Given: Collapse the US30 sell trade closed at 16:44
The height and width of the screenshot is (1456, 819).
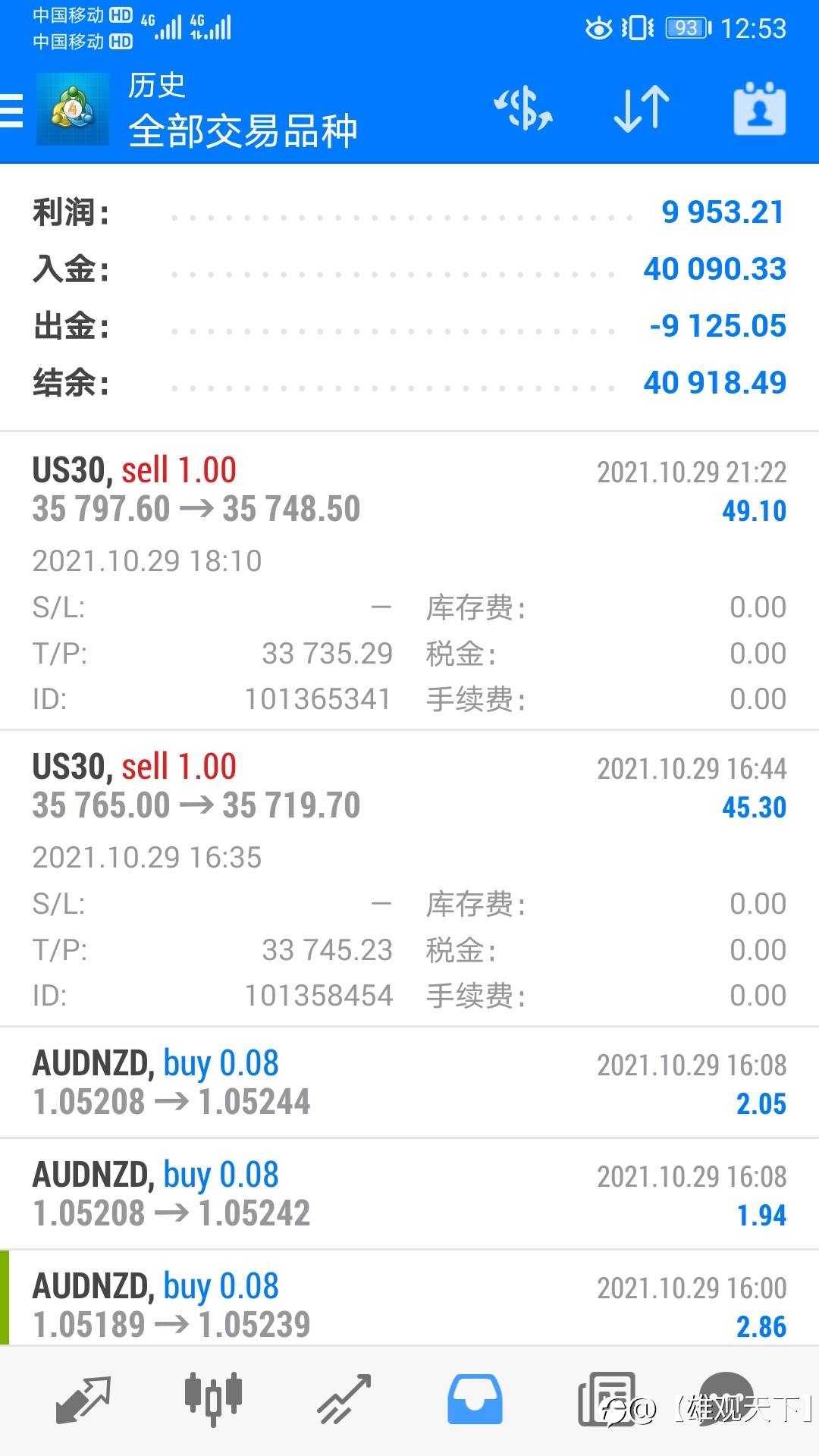Looking at the screenshot, I should (x=409, y=878).
